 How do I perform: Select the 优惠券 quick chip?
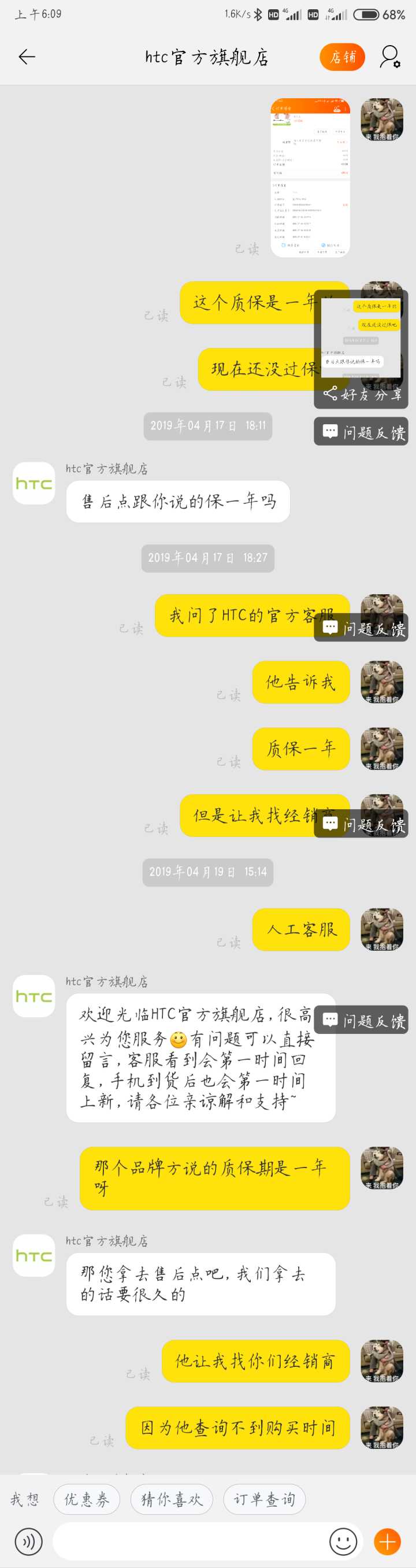(87, 1499)
